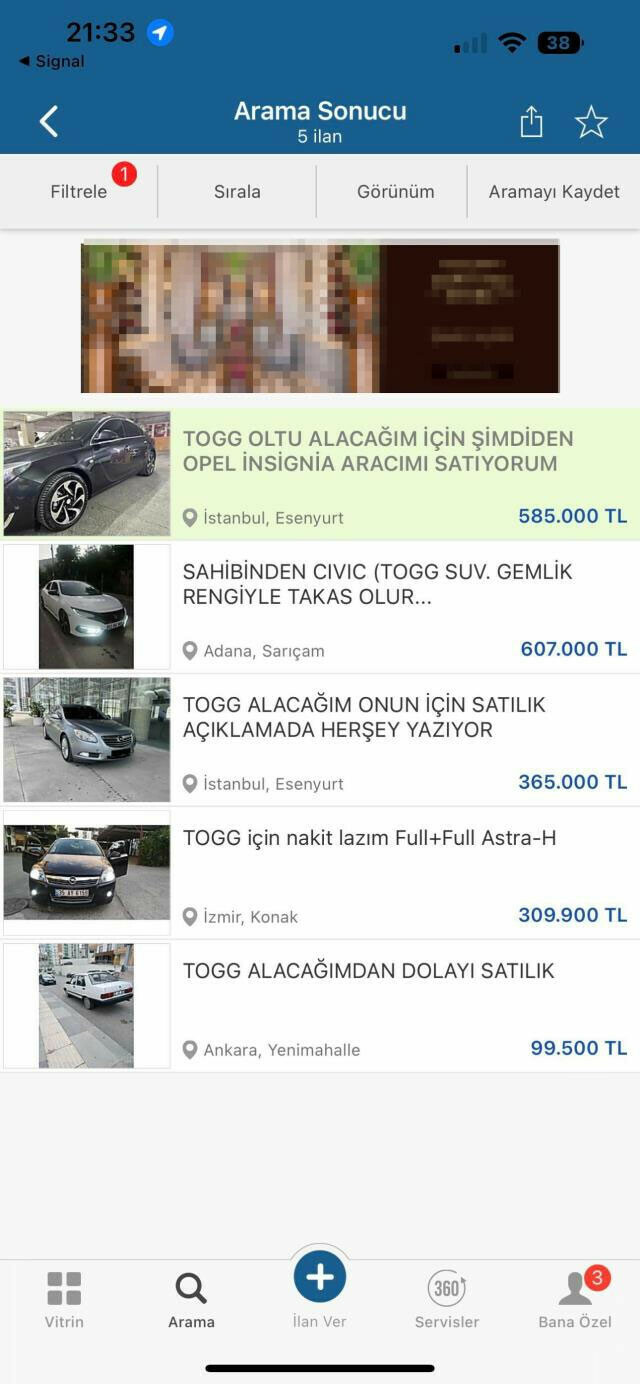Switch to the Vitrin tab

[64, 1299]
